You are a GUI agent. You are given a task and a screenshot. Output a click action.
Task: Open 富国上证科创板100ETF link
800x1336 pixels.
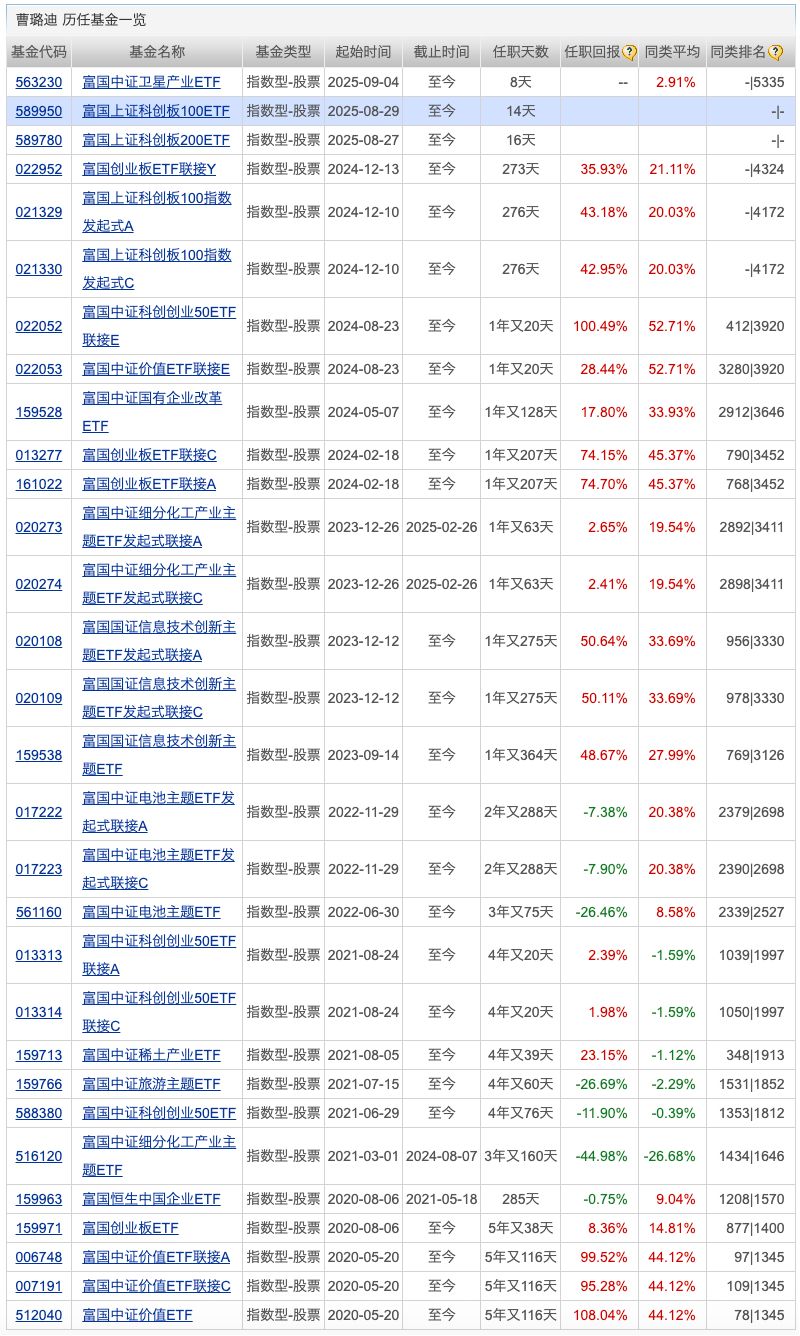tap(156, 111)
